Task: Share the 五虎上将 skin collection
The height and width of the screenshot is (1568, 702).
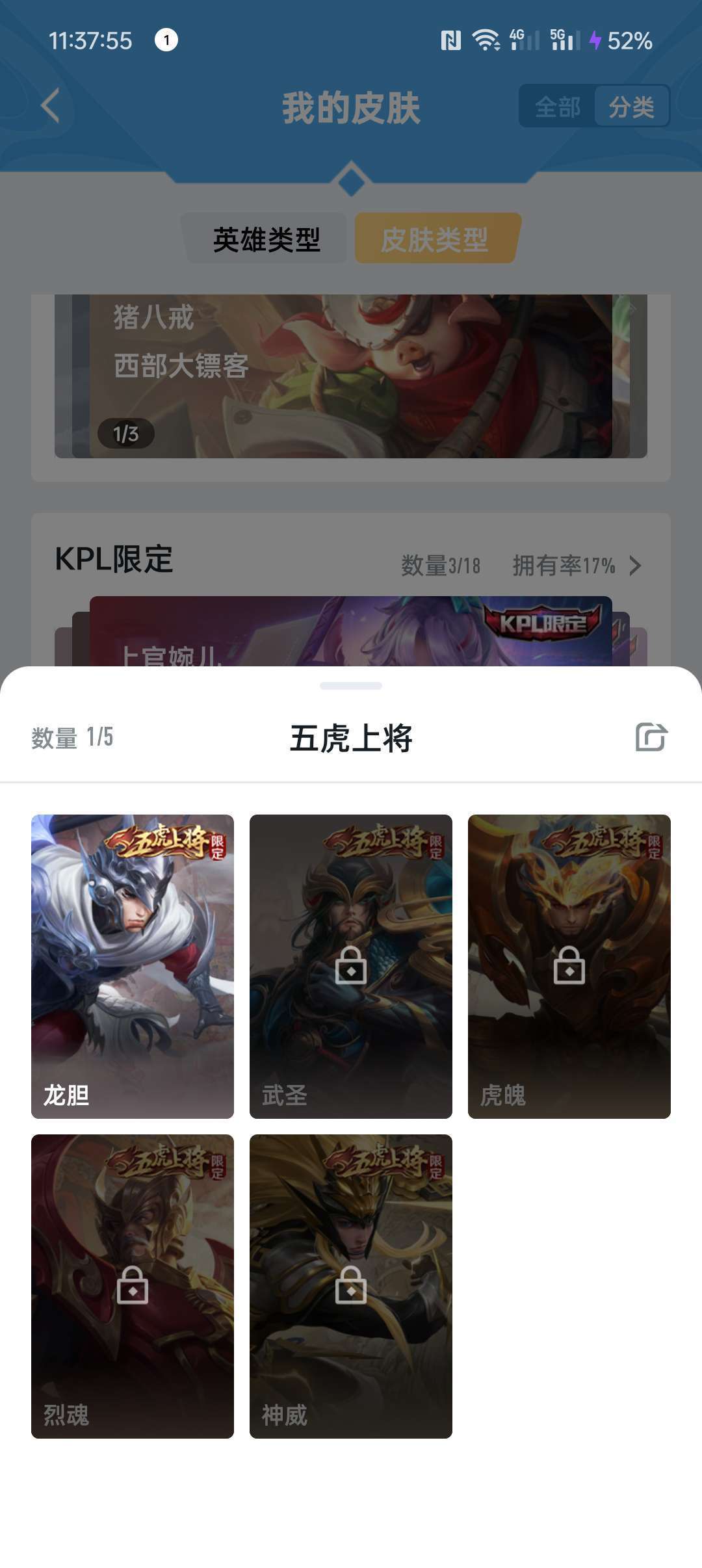Action: (x=651, y=737)
